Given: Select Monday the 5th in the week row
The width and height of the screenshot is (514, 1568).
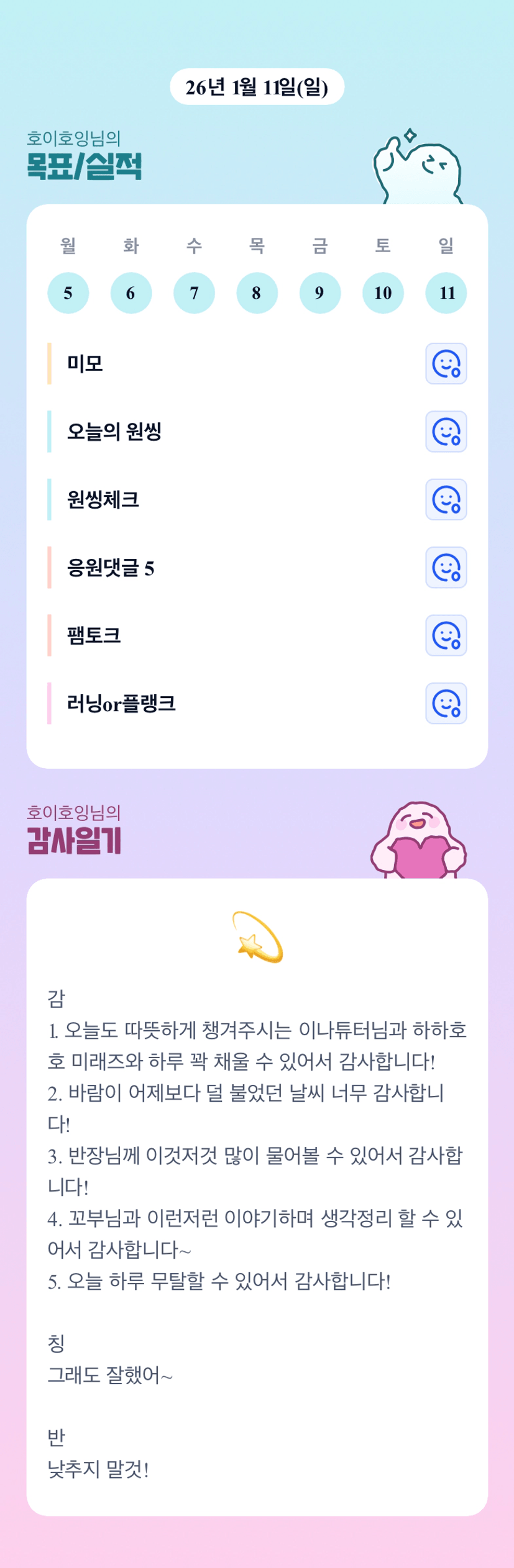Looking at the screenshot, I should (x=68, y=293).
